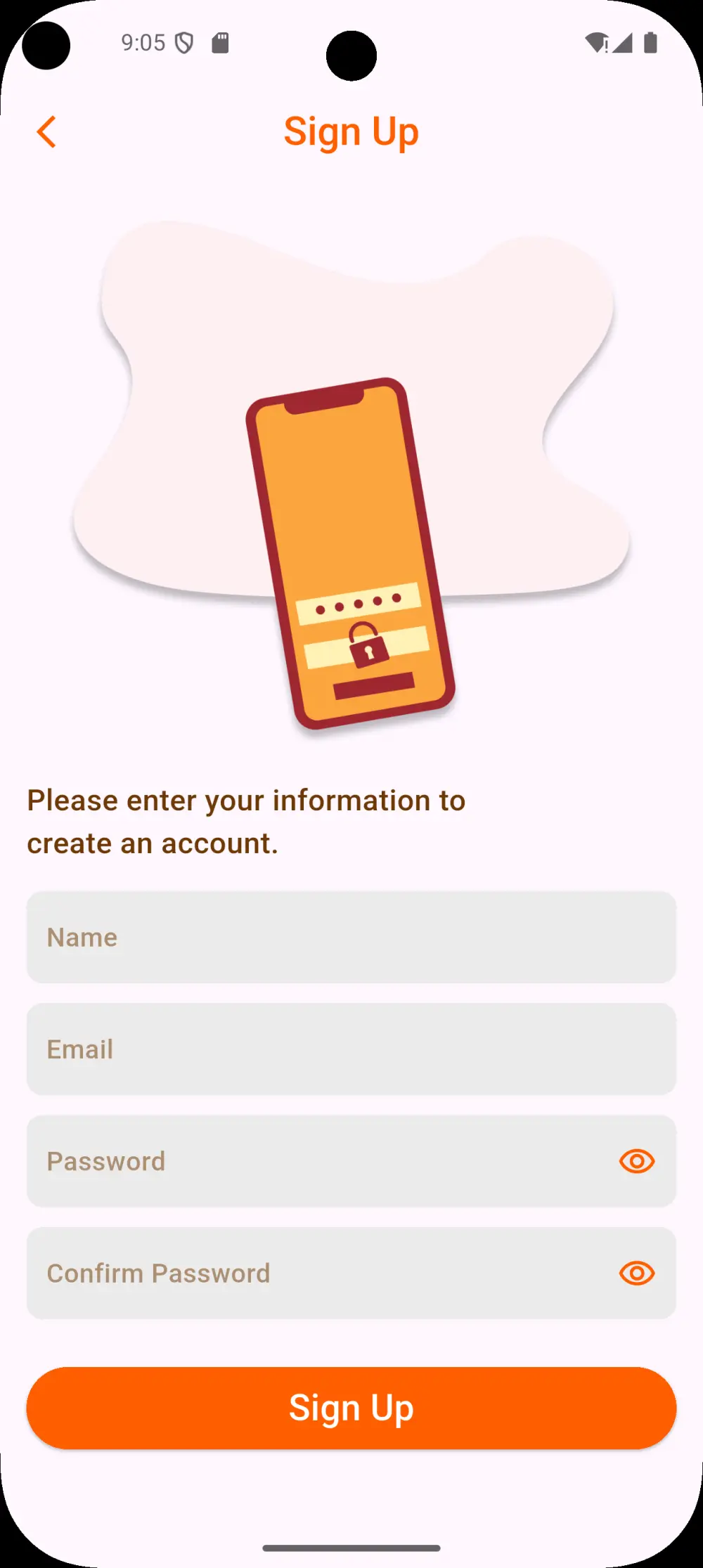
Task: Focus the Email input field
Action: pos(351,1049)
